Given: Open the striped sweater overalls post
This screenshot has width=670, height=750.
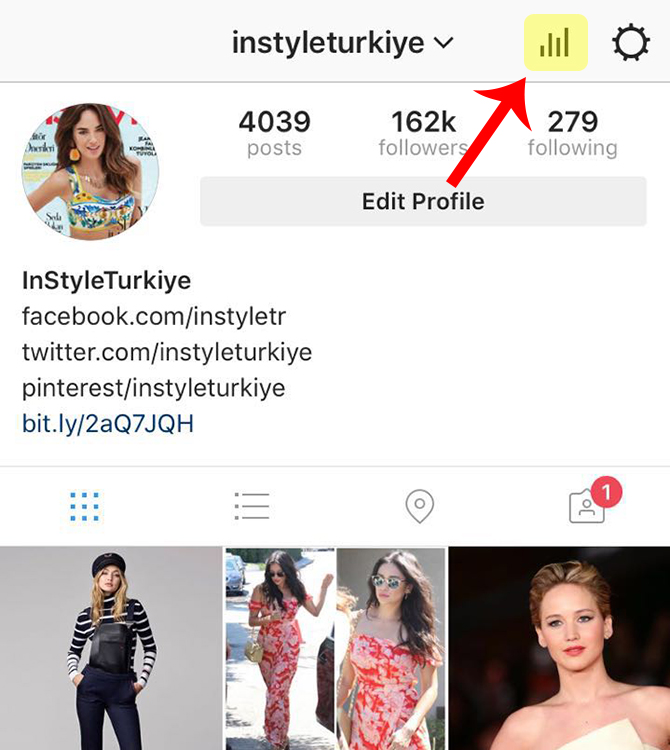Looking at the screenshot, I should tap(110, 648).
